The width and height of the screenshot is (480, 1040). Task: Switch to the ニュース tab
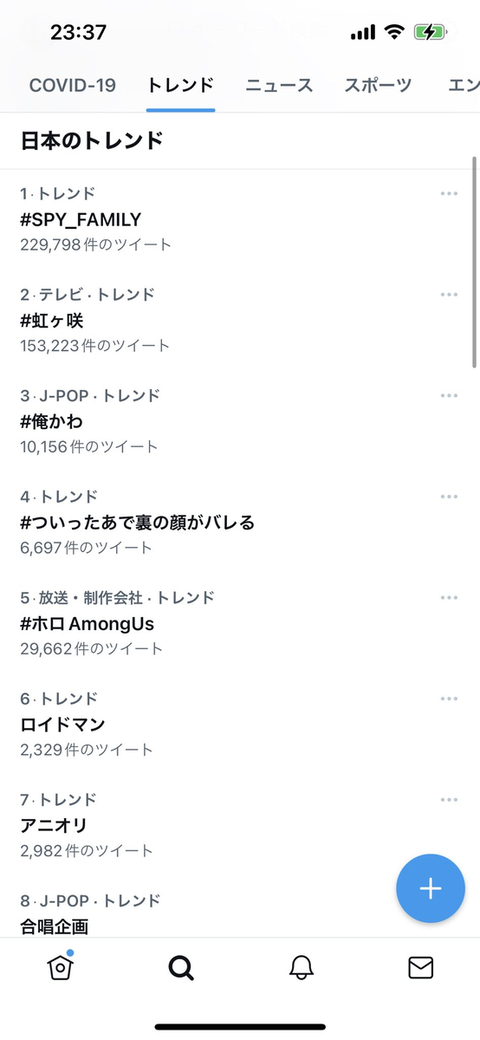[279, 86]
